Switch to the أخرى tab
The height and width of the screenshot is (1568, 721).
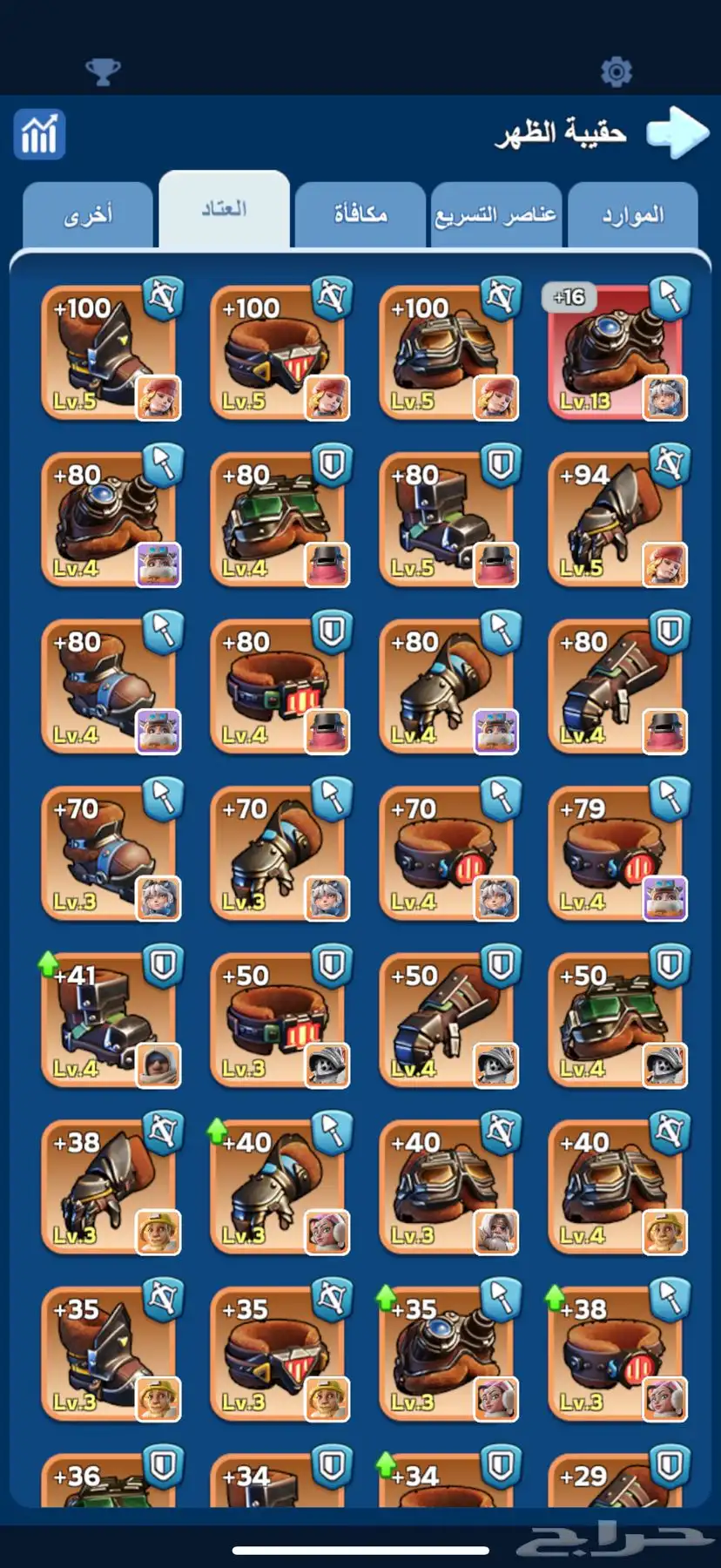[x=88, y=215]
